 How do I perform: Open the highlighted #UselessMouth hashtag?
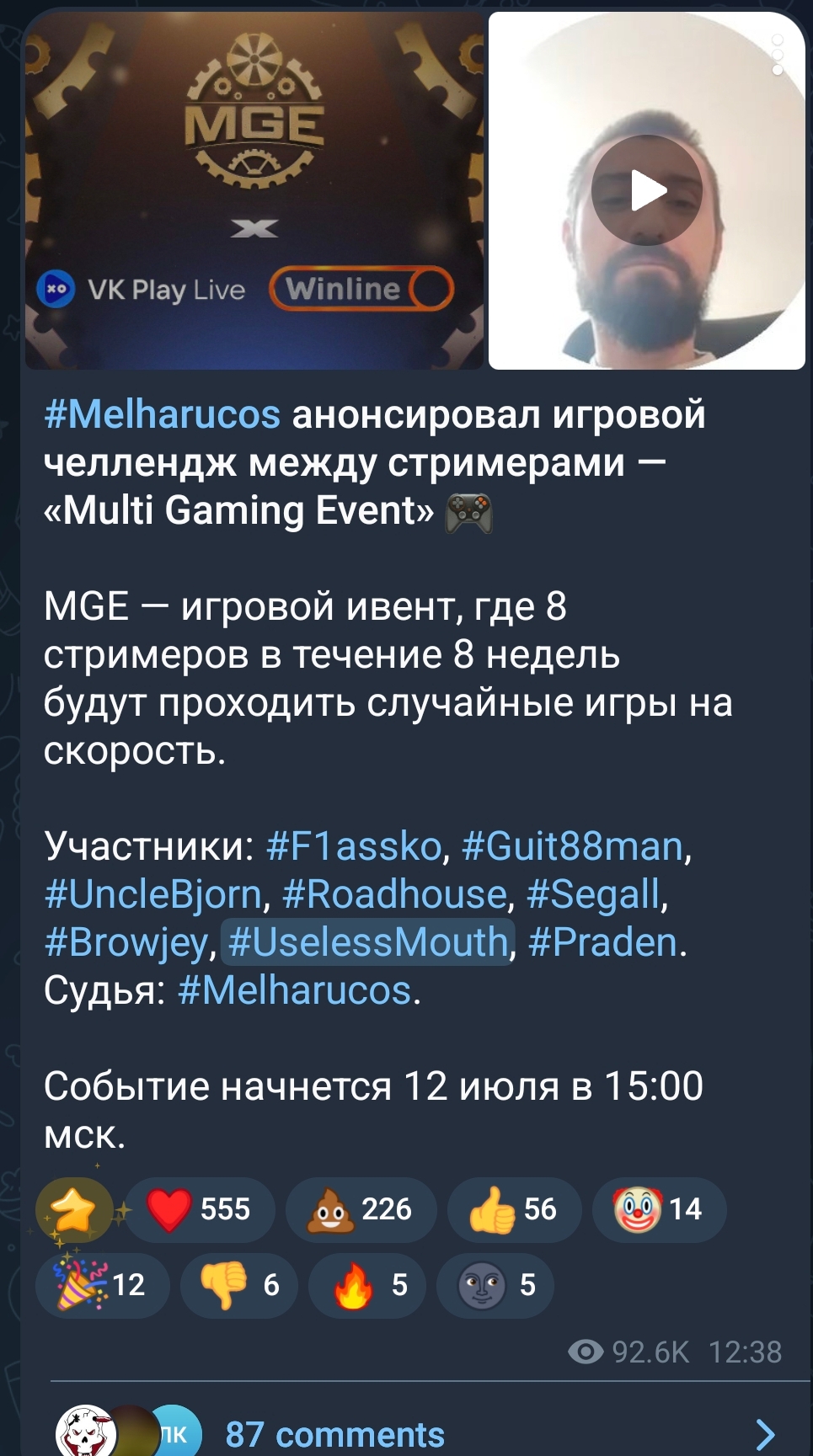(x=368, y=942)
